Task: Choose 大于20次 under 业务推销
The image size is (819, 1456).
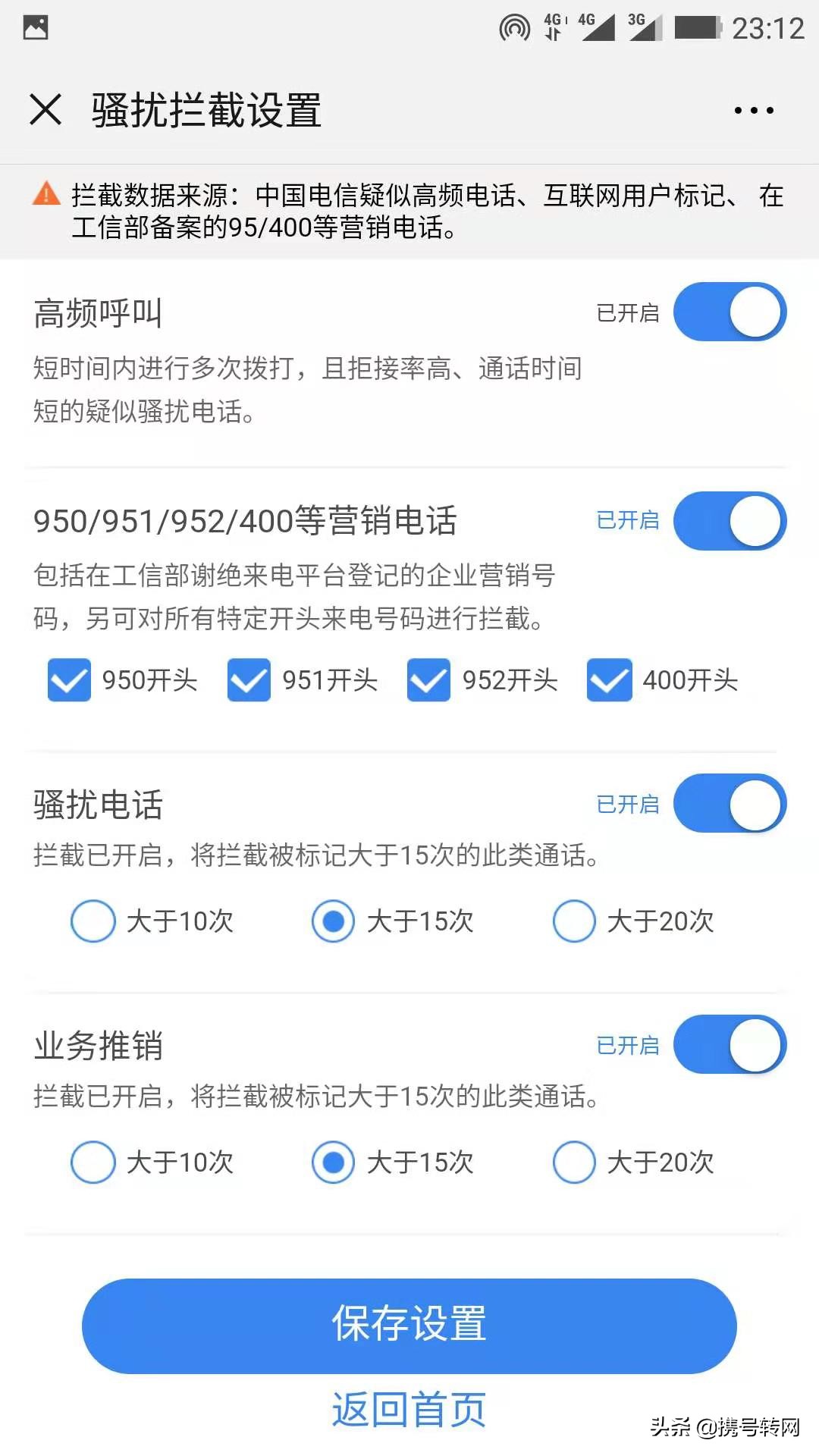Action: (x=574, y=1162)
